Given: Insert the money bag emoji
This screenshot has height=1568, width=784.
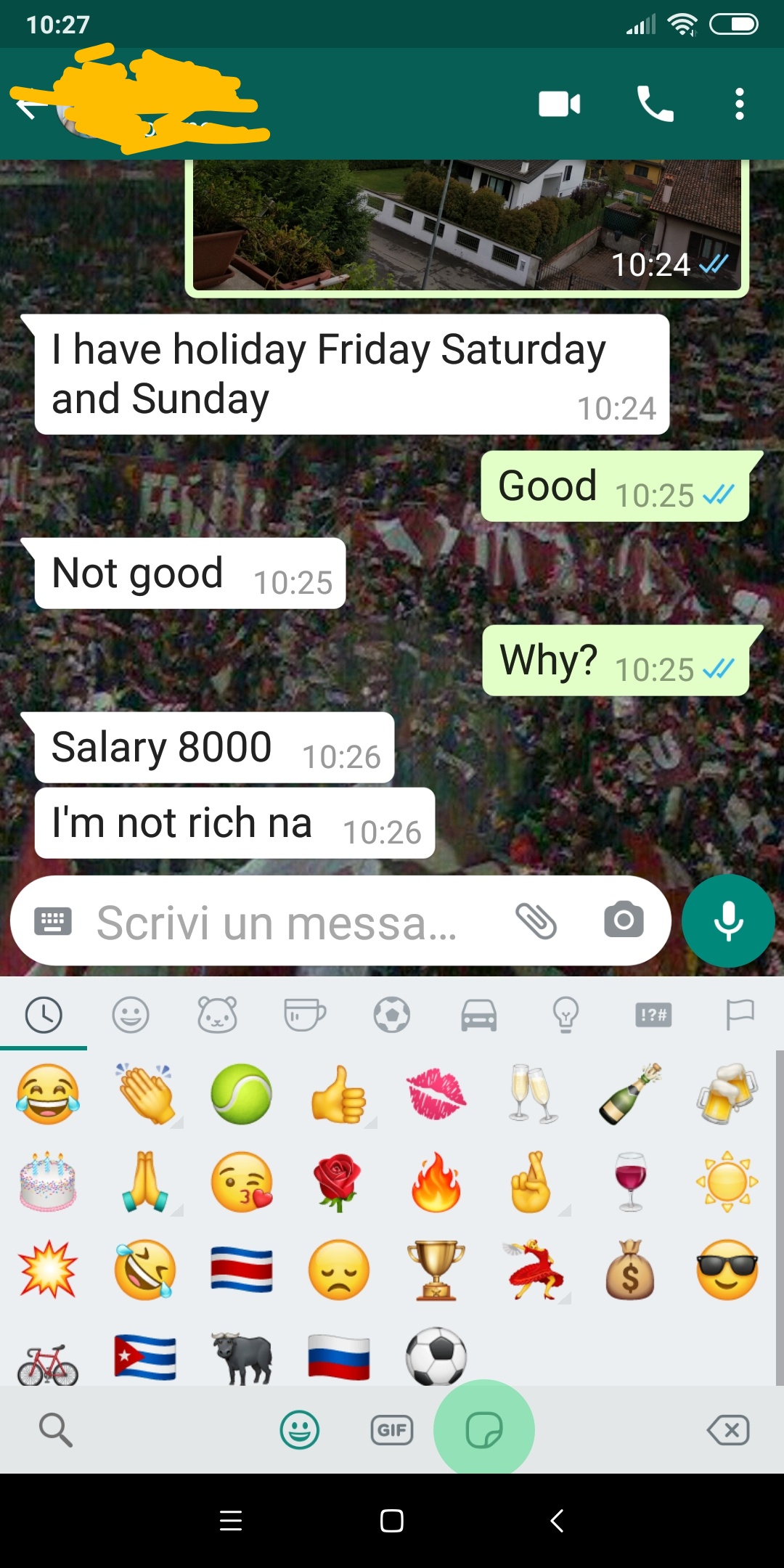Looking at the screenshot, I should tap(629, 1270).
